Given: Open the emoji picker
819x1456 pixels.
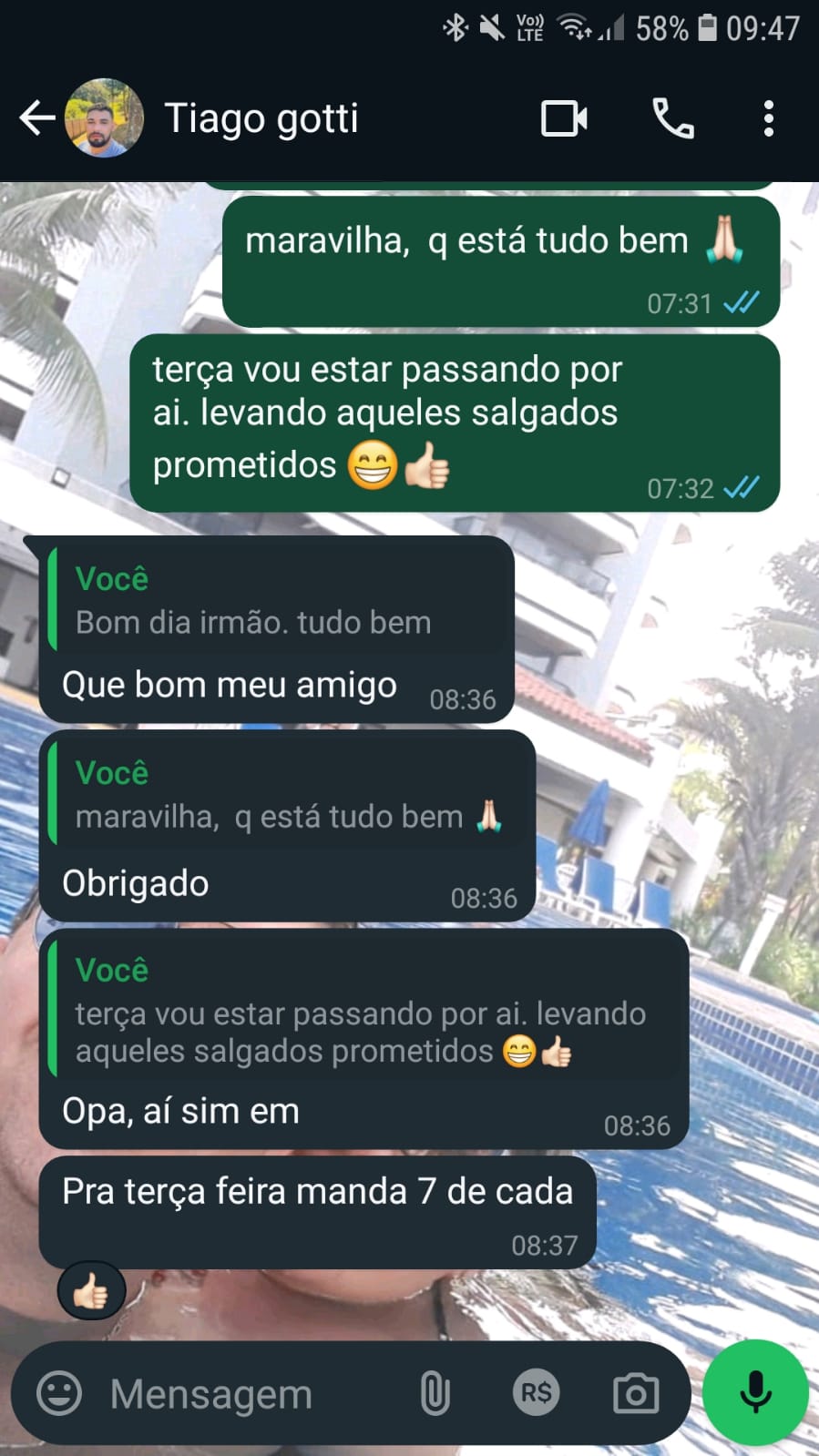Looking at the screenshot, I should (x=59, y=1393).
